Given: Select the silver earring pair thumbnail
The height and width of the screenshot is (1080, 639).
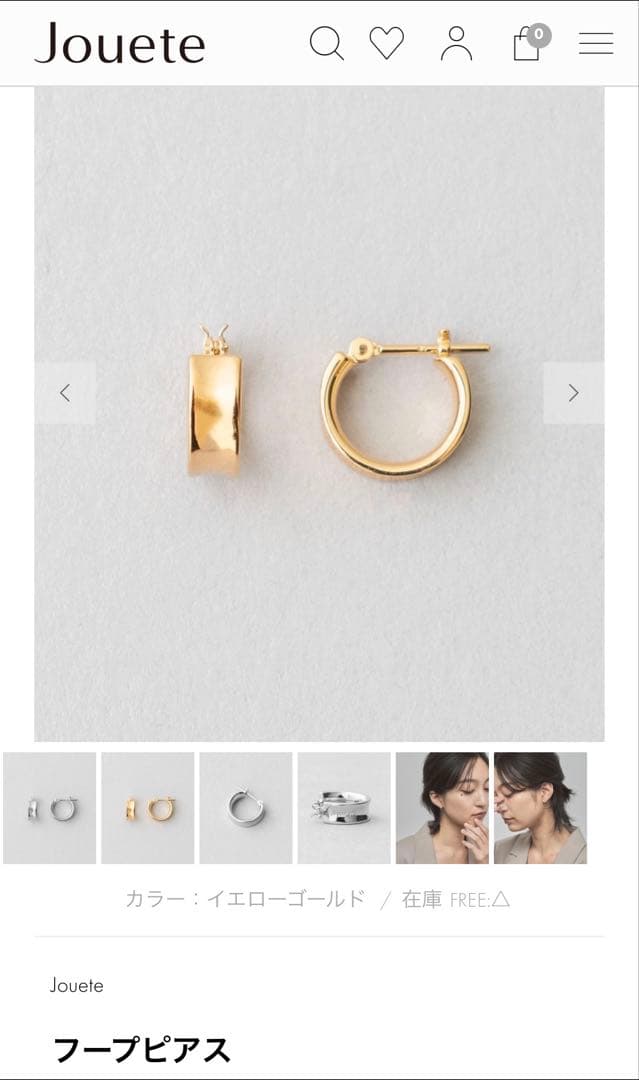Looking at the screenshot, I should pyautogui.click(x=50, y=808).
